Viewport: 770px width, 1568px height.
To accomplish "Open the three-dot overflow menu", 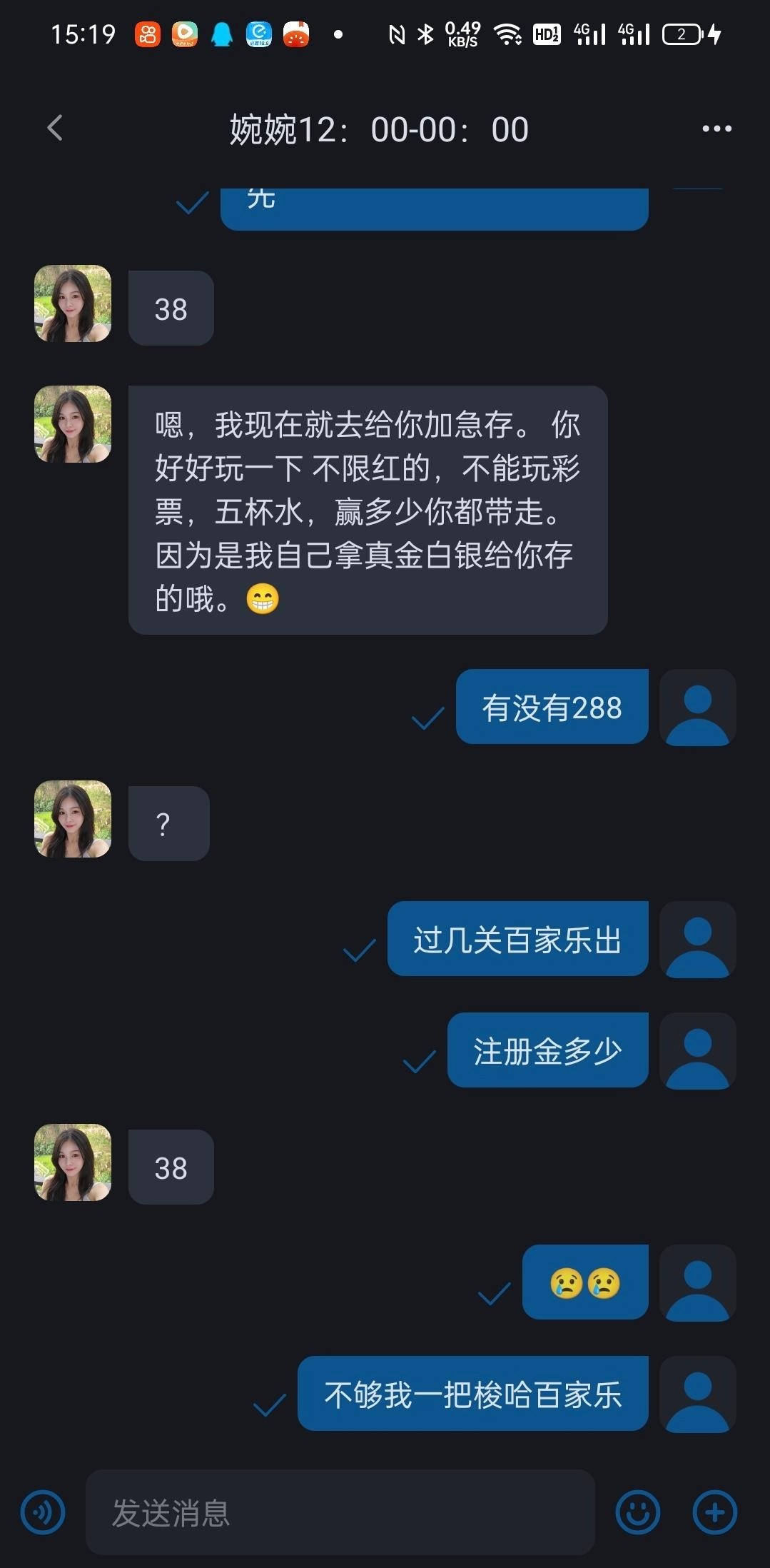I will 716,129.
